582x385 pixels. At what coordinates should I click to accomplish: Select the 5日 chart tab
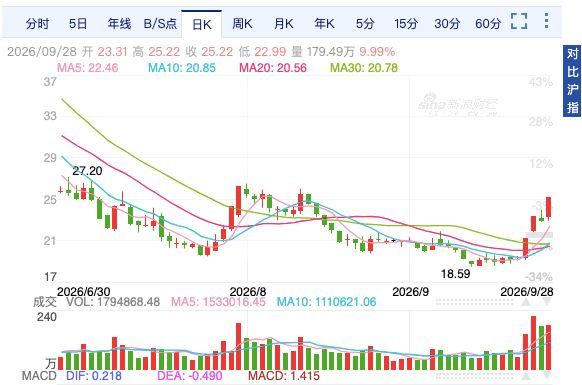click(78, 24)
